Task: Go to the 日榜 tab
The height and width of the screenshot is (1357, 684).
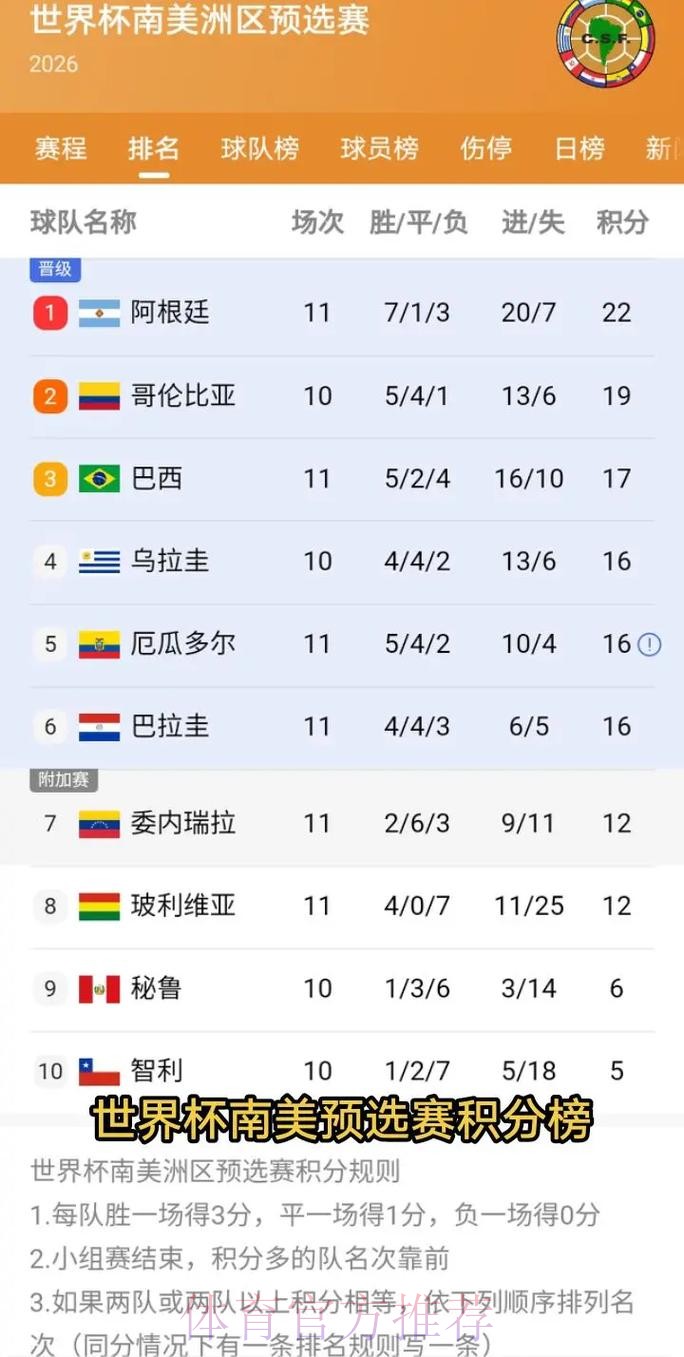Action: click(x=579, y=149)
